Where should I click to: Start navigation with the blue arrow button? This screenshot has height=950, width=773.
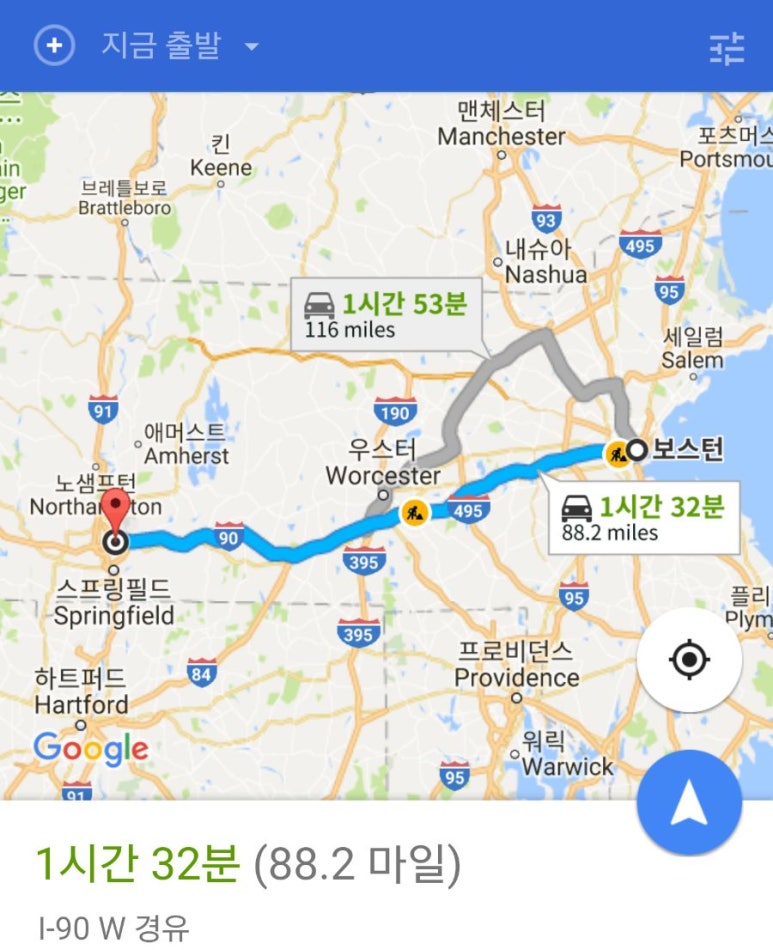[689, 802]
